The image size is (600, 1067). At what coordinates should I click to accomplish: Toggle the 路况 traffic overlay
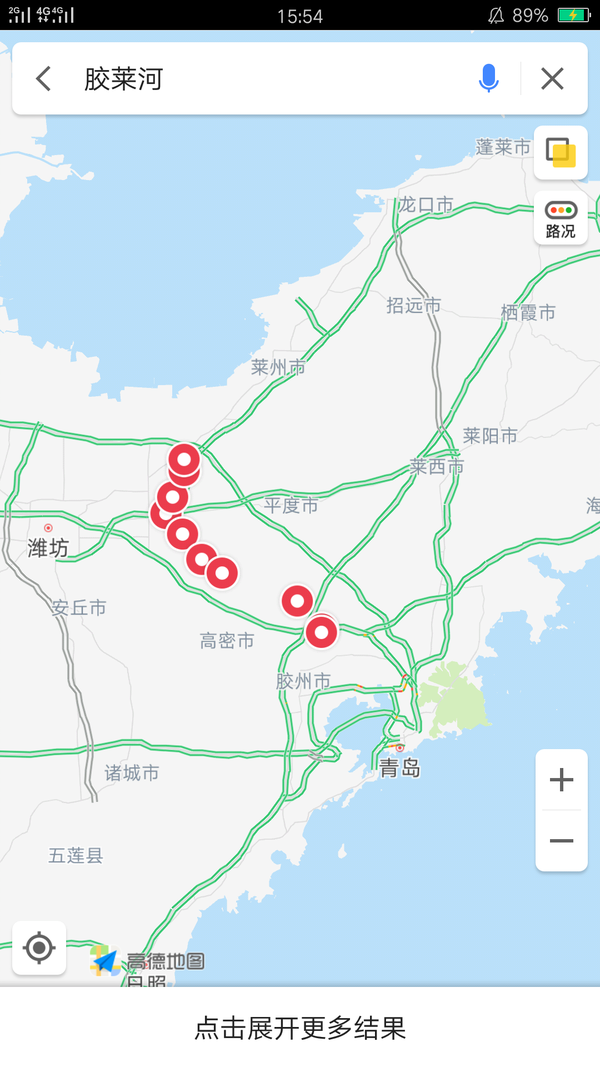[x=561, y=218]
